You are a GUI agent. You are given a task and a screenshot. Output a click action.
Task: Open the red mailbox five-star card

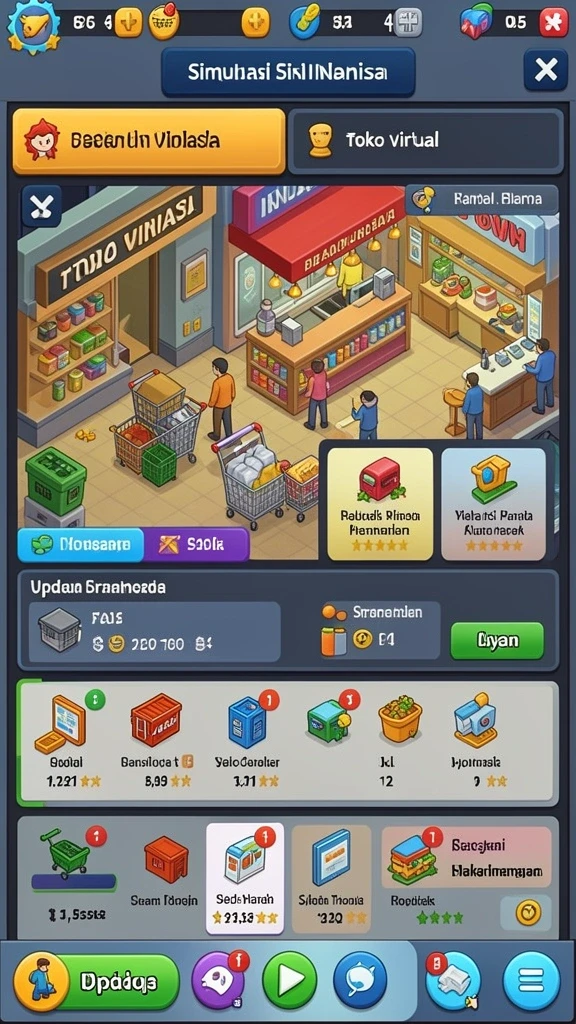tap(380, 504)
